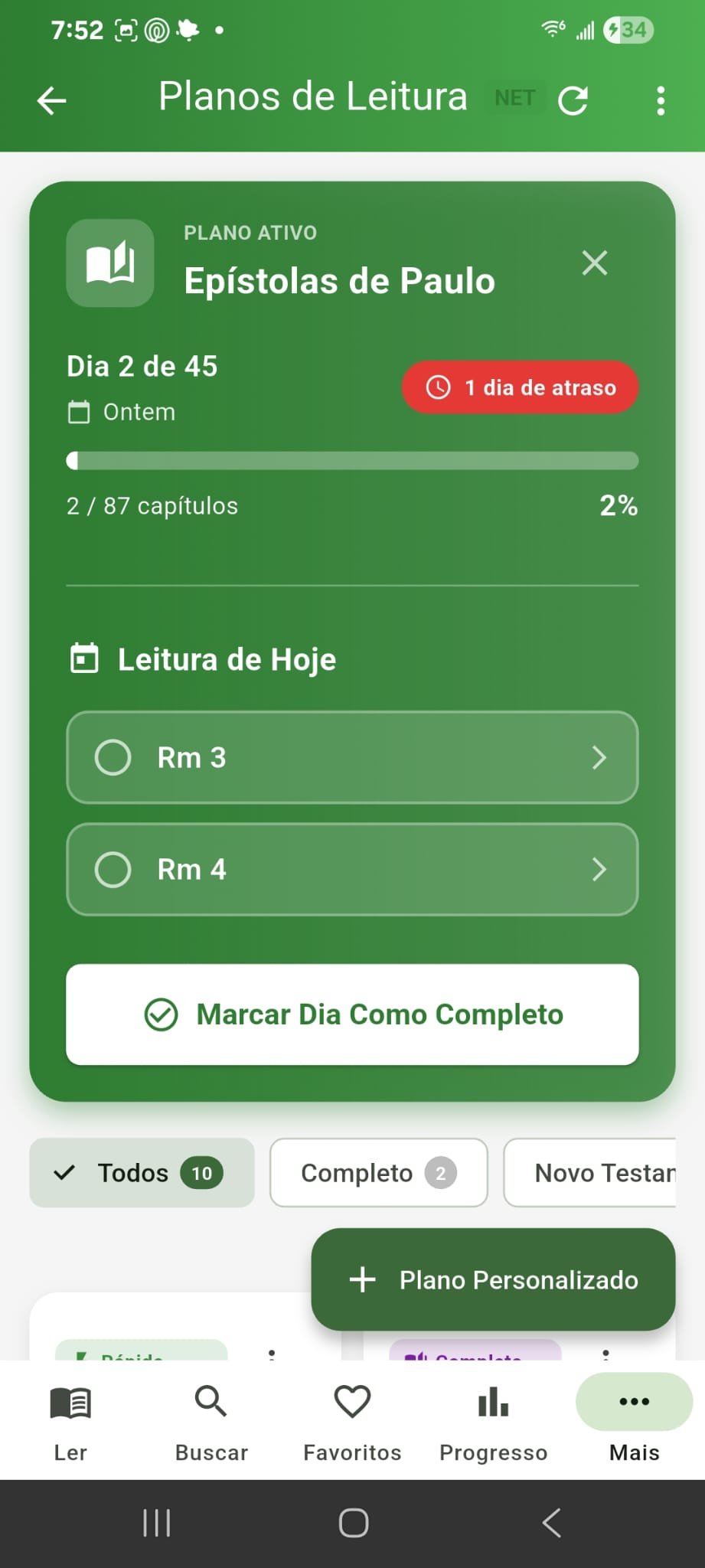
Task: Dismiss the active plan with the X
Action: click(595, 263)
